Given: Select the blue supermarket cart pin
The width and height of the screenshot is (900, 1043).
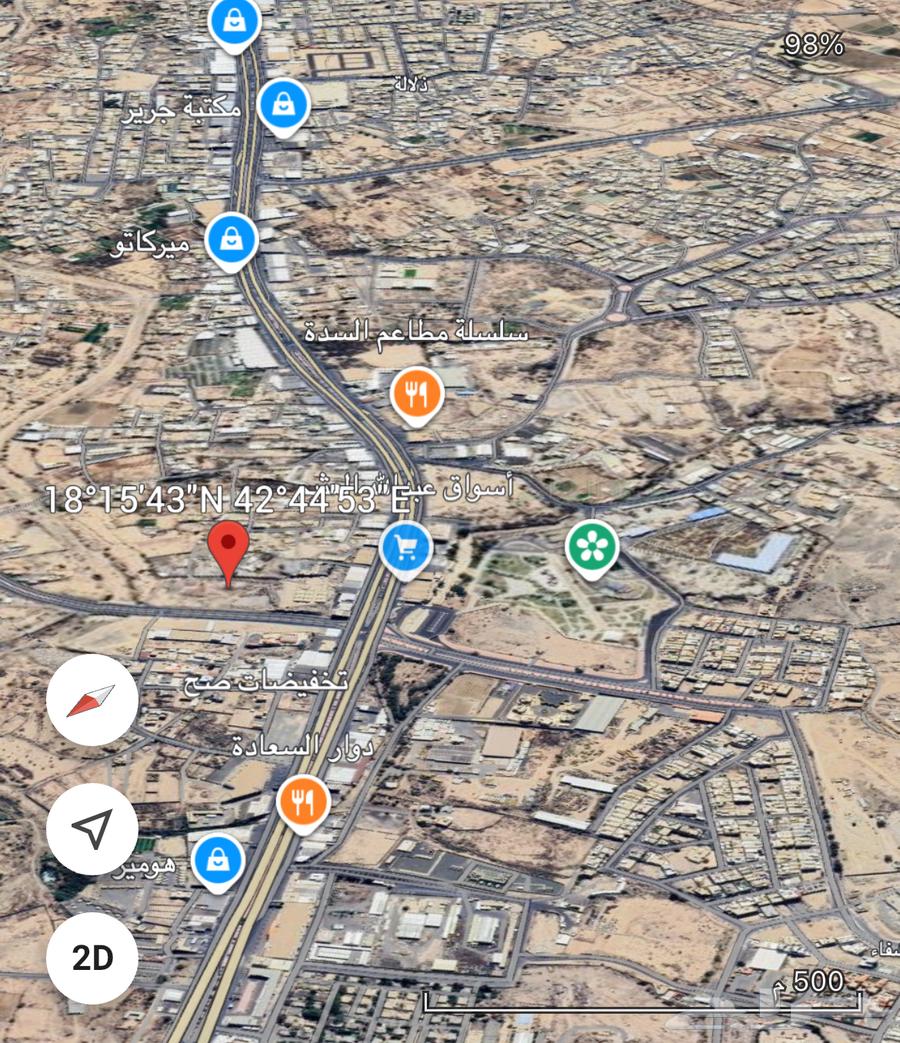Looking at the screenshot, I should point(405,548).
